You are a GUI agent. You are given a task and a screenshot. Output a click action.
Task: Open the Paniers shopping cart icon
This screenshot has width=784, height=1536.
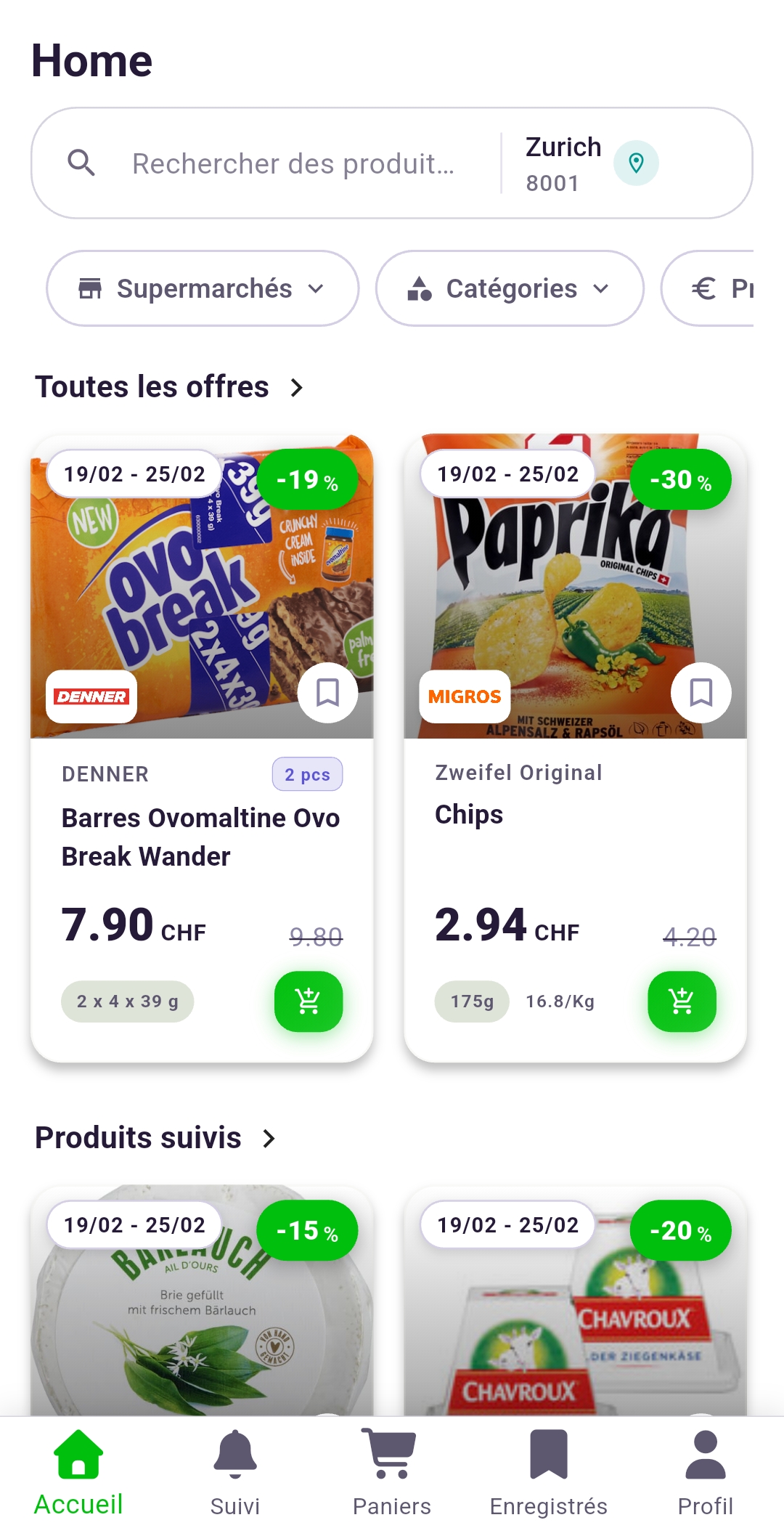click(x=391, y=1455)
